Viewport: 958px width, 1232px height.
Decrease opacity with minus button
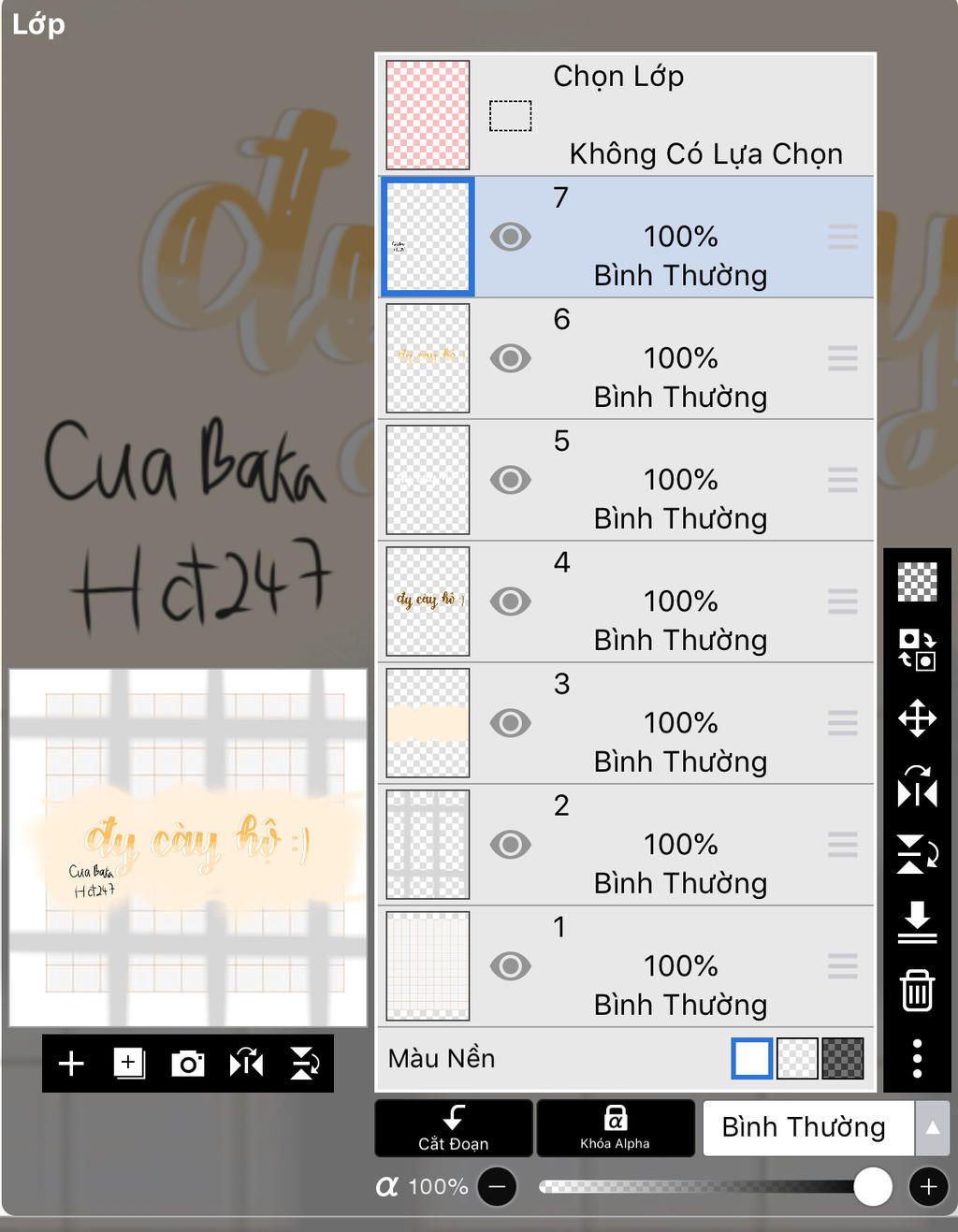pos(498,1187)
